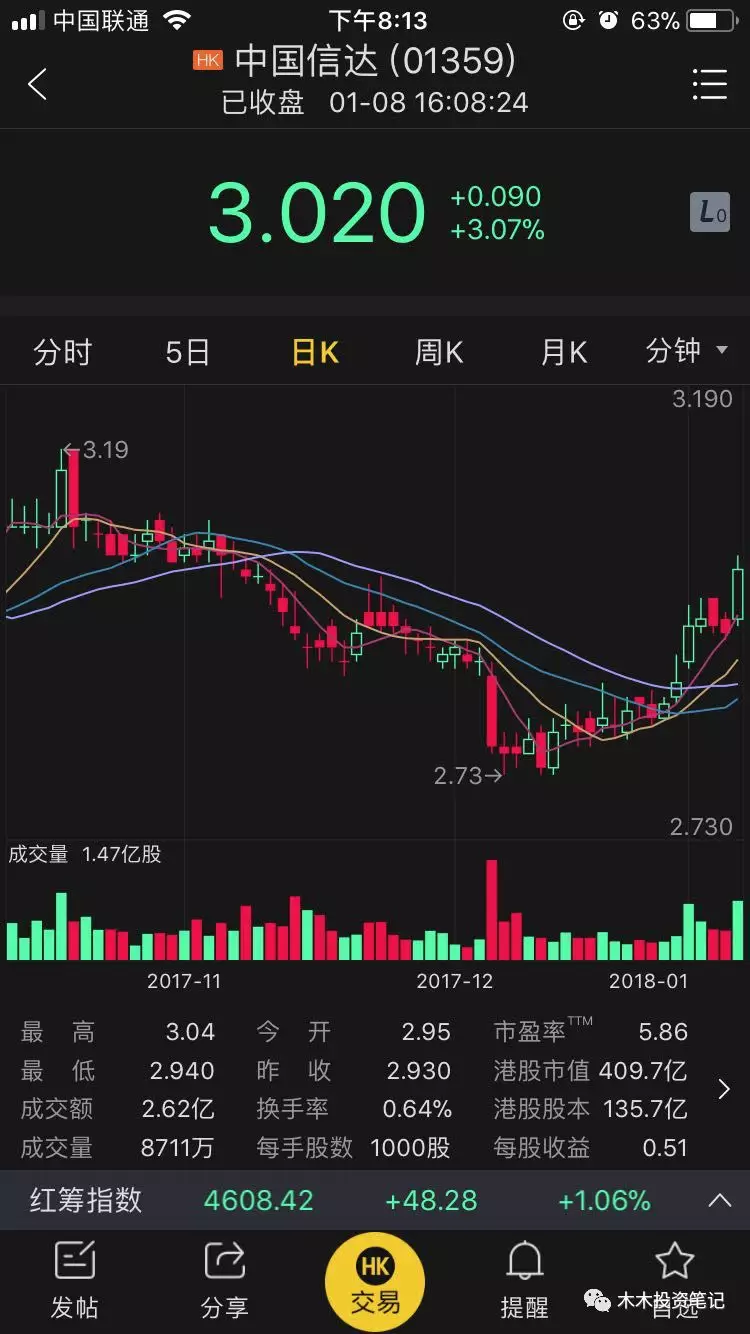
Task: Show more stock data with the right chevron
Action: click(x=724, y=1090)
